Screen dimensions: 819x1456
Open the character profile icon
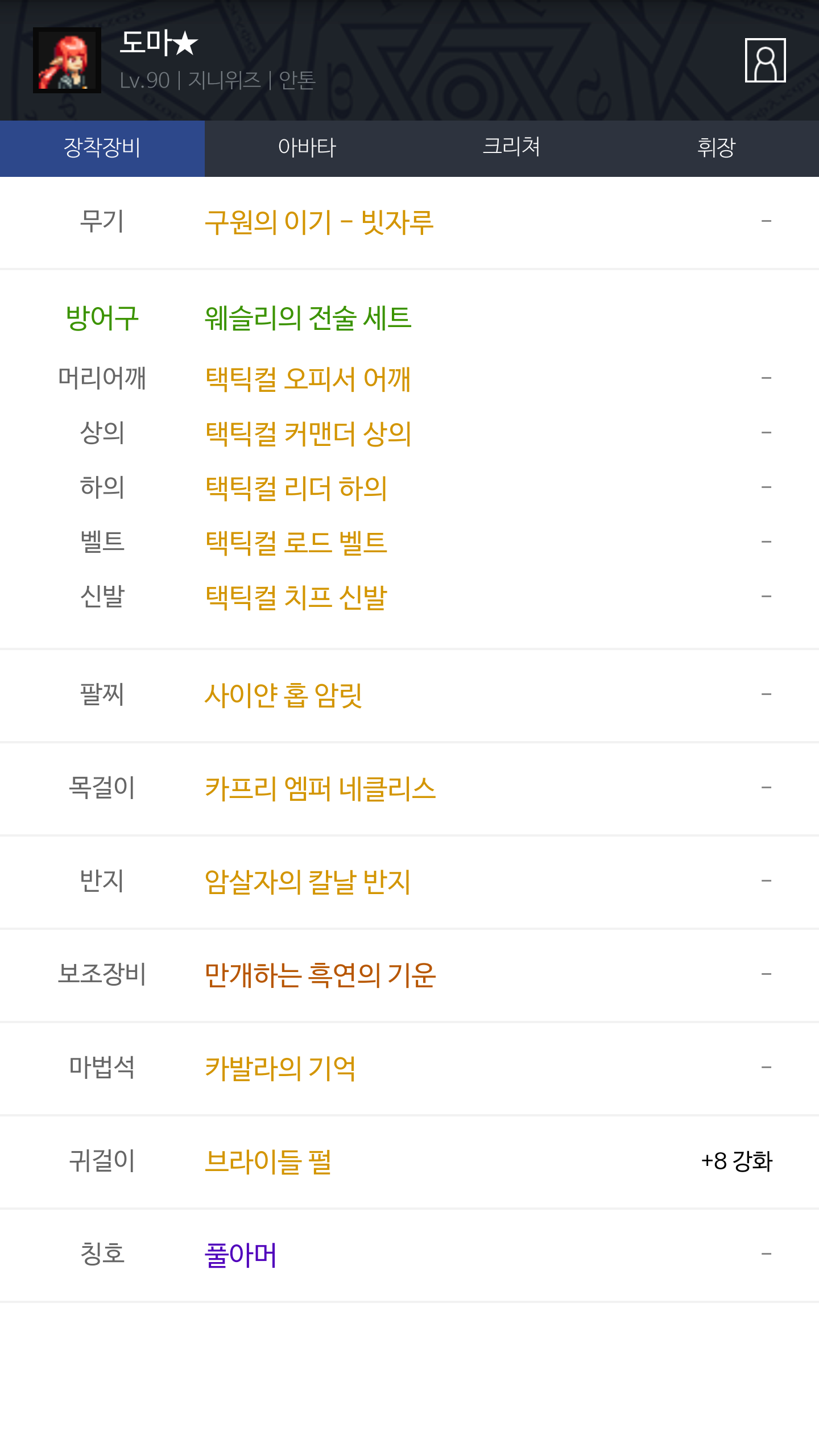coord(765,60)
